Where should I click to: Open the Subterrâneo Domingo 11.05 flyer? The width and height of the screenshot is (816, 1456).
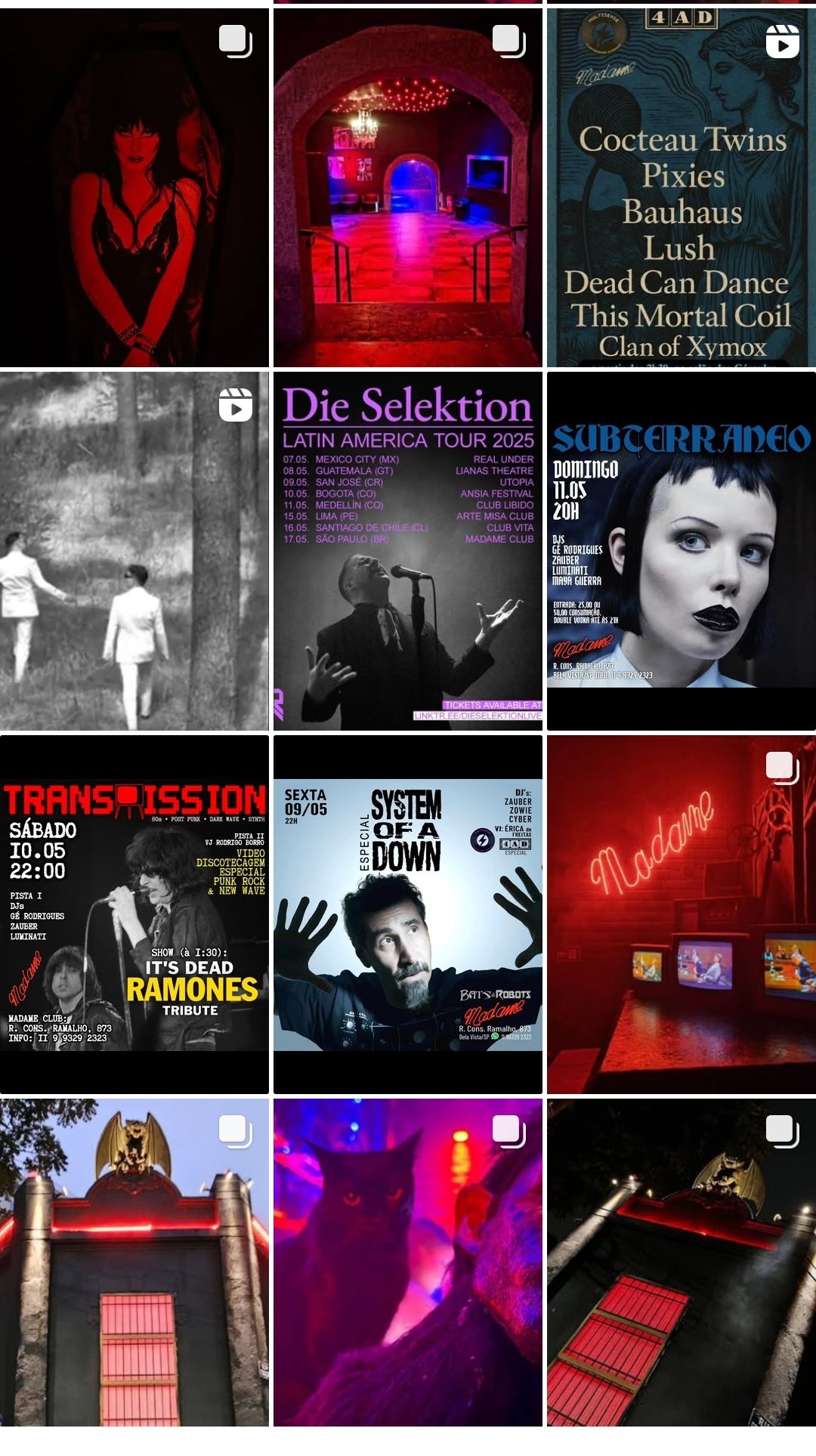coord(682,552)
